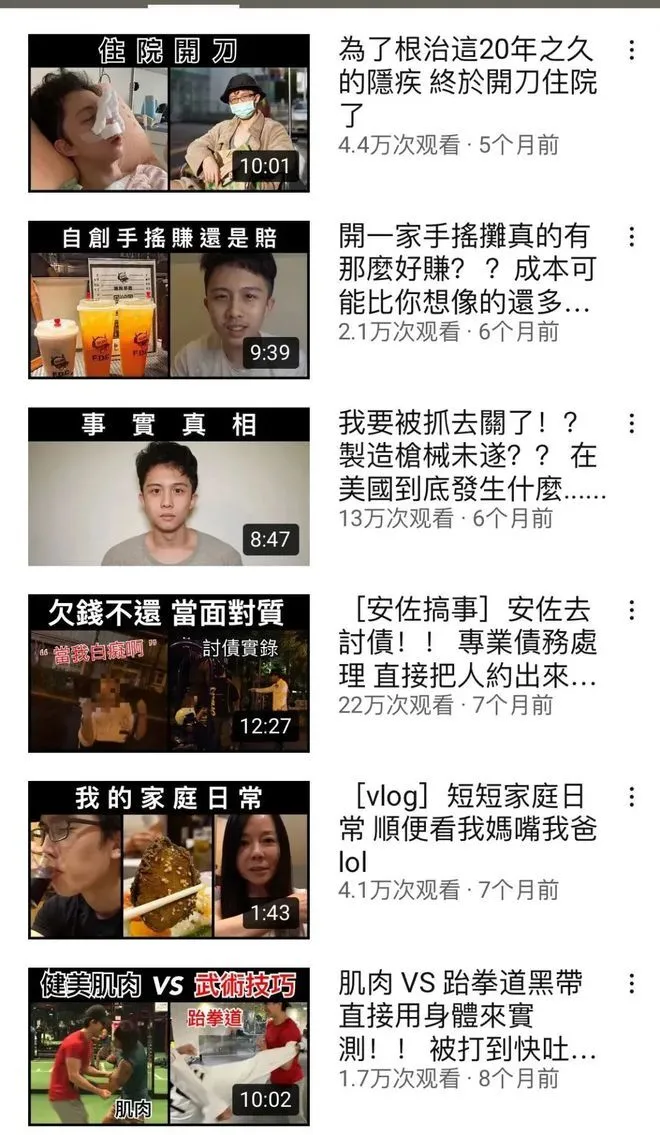Play the 自創手搖賺還是賠 video

(x=168, y=299)
